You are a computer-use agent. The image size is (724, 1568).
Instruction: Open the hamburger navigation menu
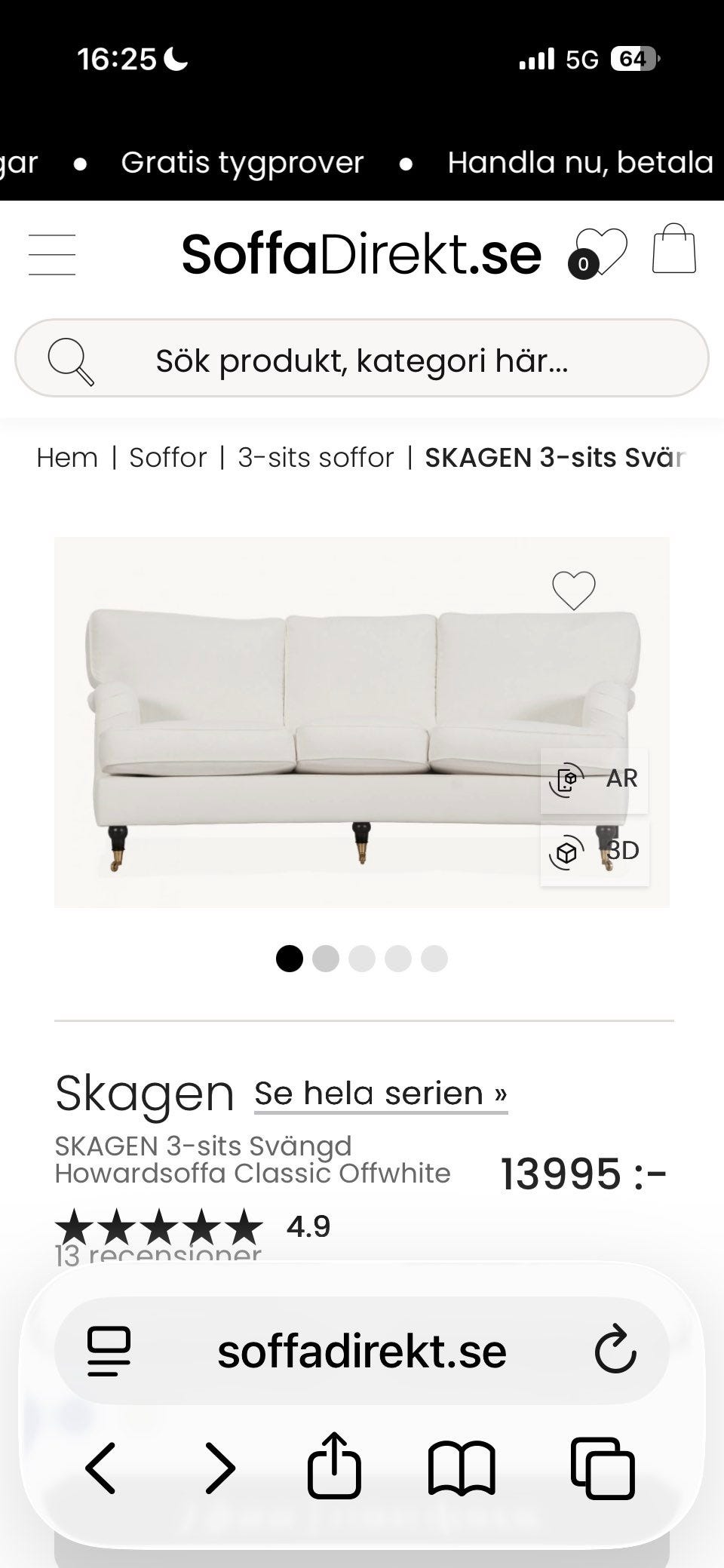(51, 255)
